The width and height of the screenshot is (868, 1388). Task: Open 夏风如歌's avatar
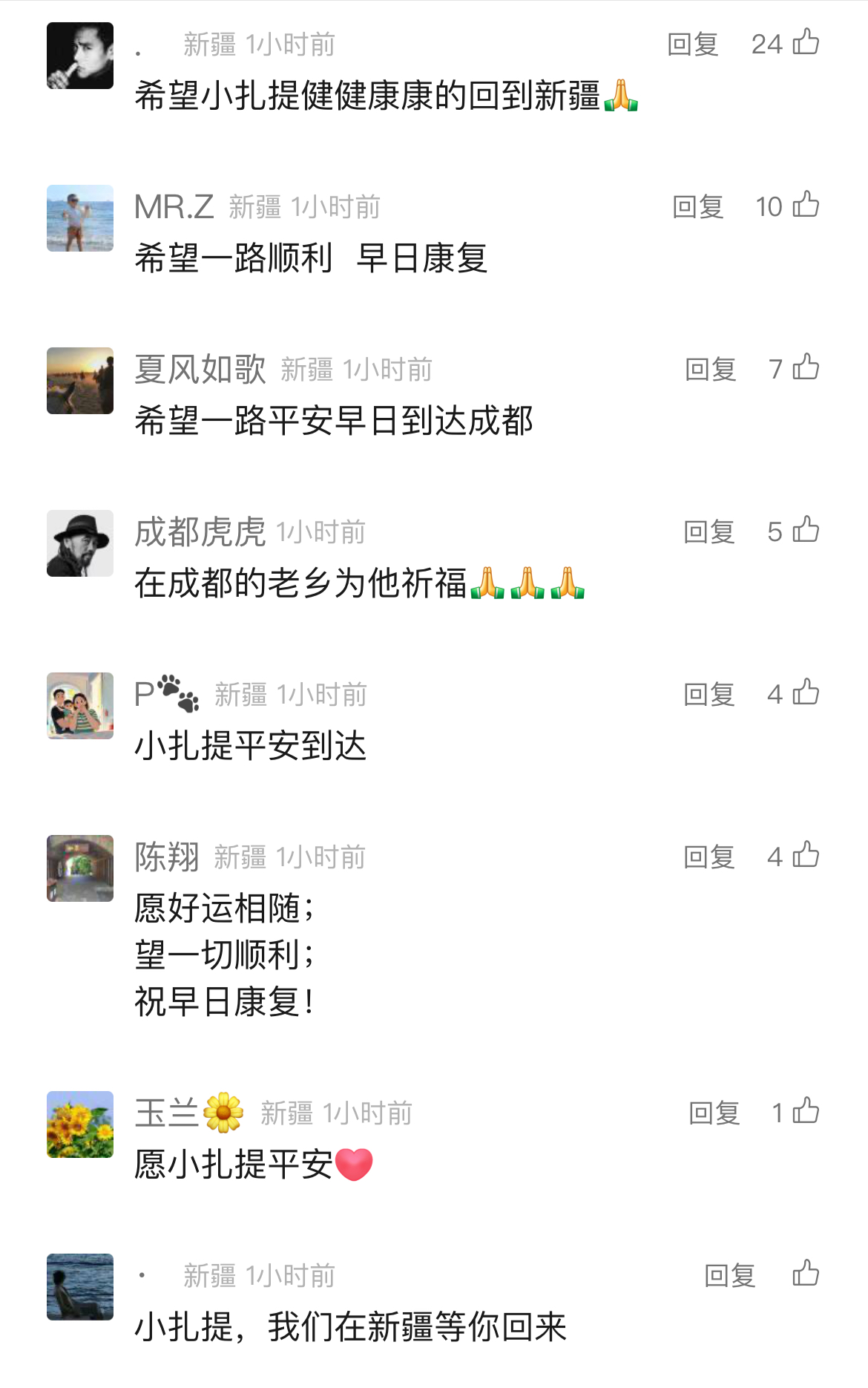click(x=80, y=381)
